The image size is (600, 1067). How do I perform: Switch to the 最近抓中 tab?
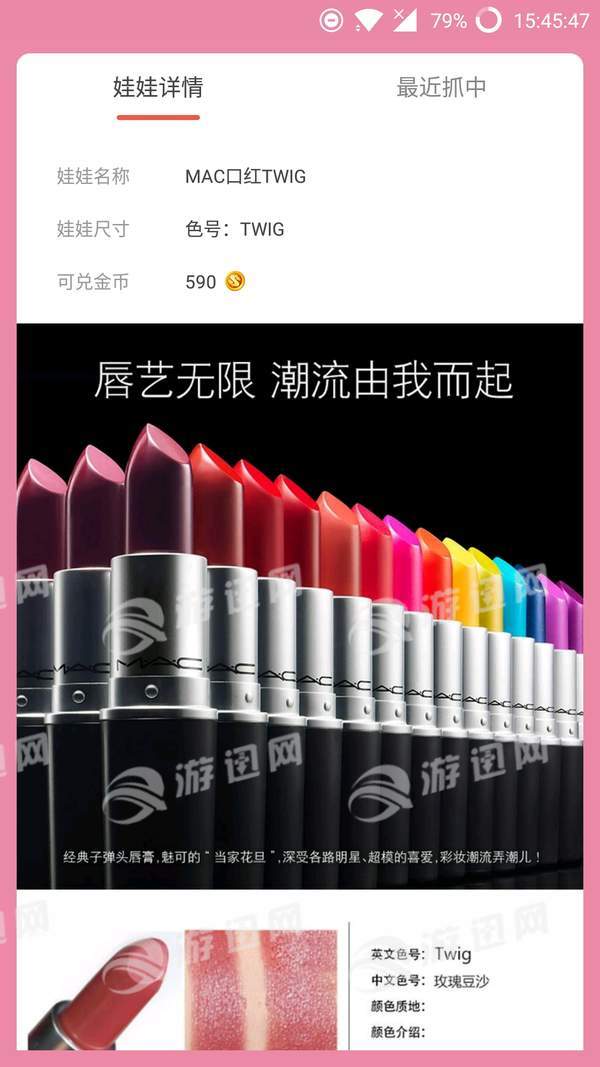tap(441, 88)
